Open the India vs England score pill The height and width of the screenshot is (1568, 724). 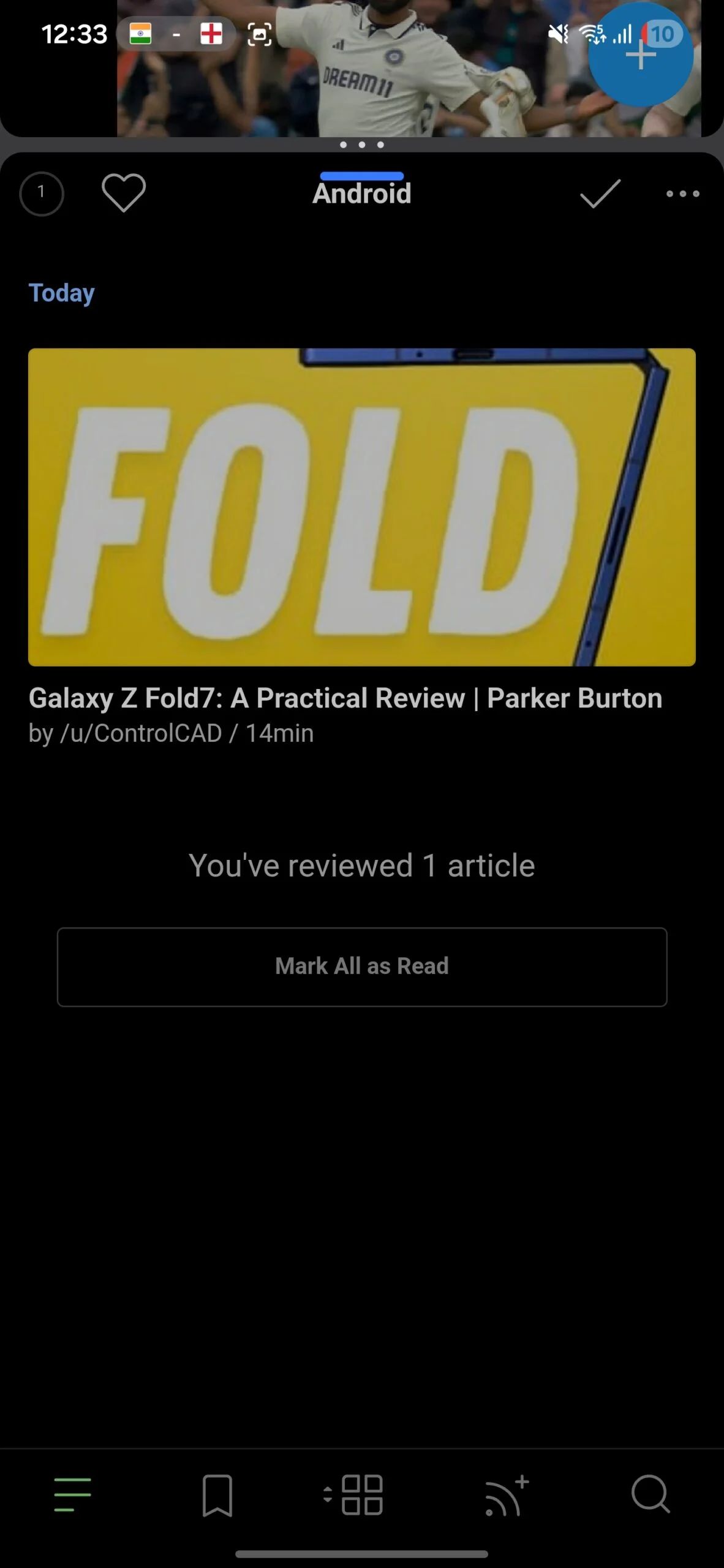click(176, 34)
